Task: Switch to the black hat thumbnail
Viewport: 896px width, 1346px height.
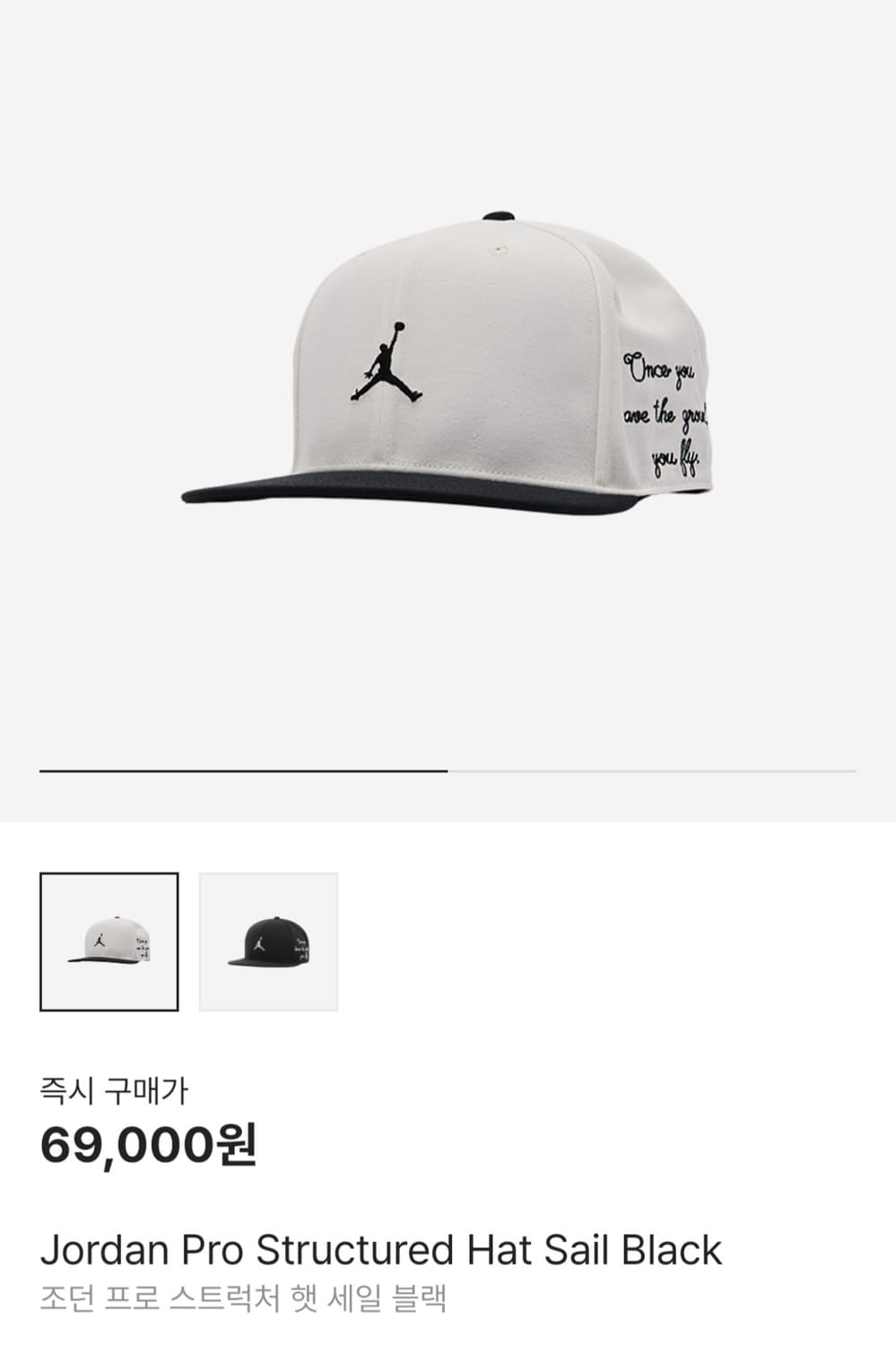Action: click(x=268, y=941)
